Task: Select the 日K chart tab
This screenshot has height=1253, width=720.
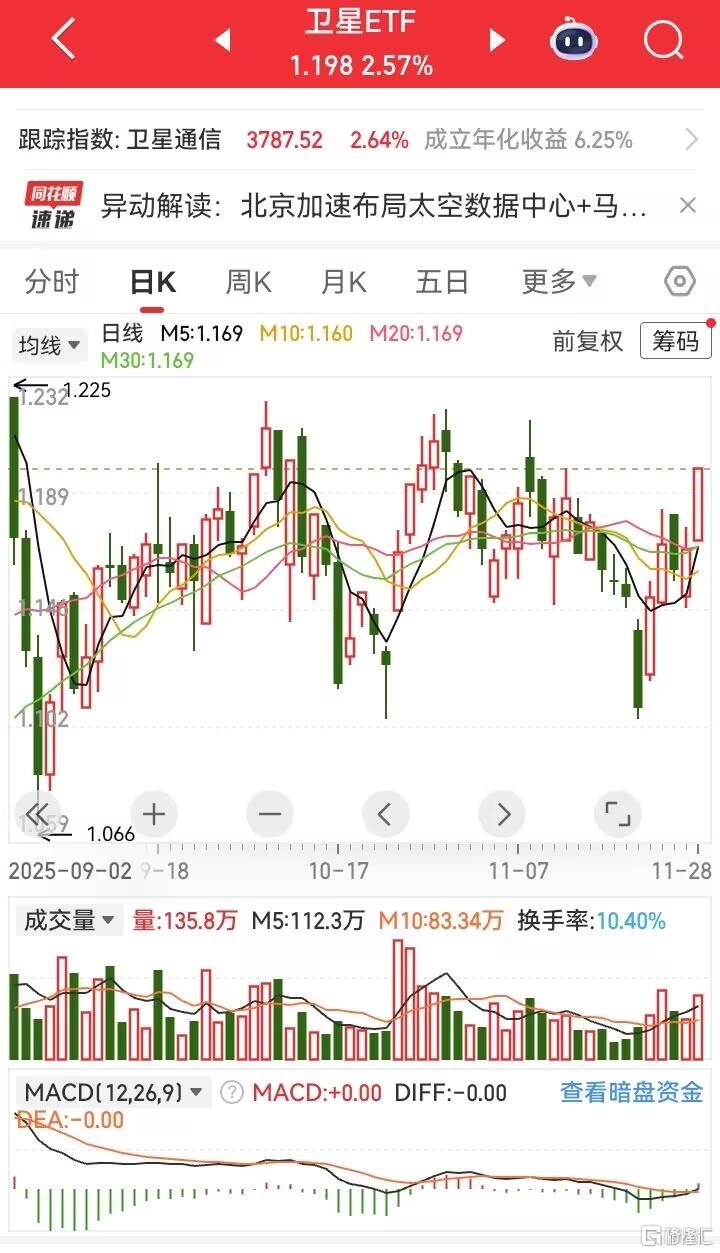Action: click(153, 282)
